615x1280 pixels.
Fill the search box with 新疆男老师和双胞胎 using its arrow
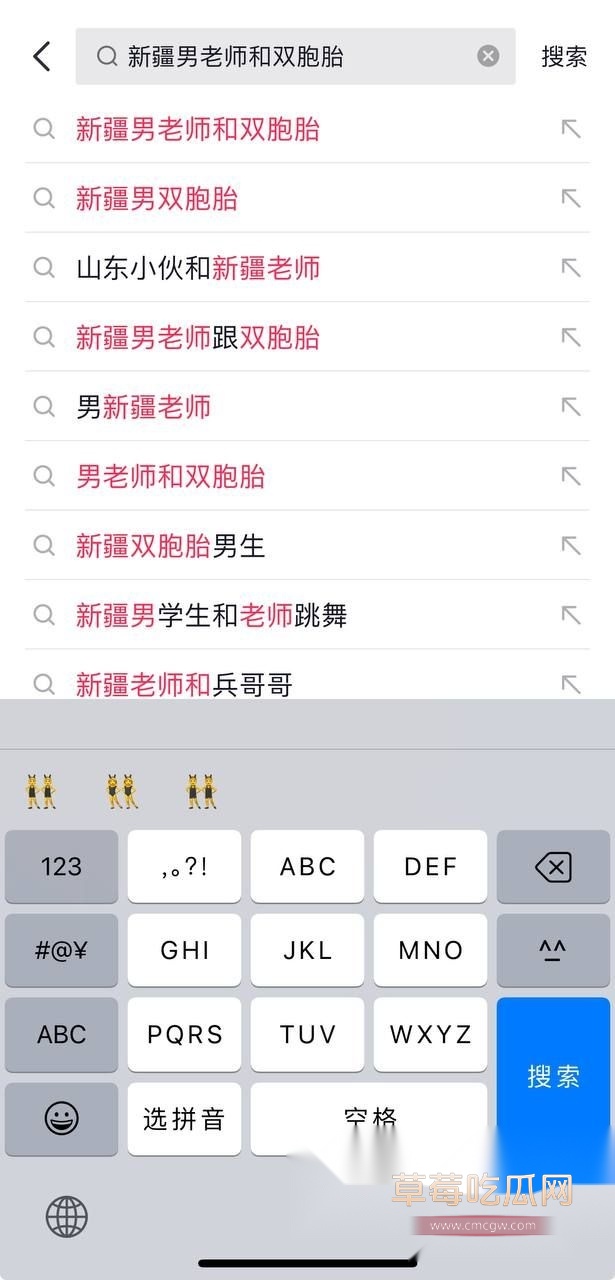(571, 129)
